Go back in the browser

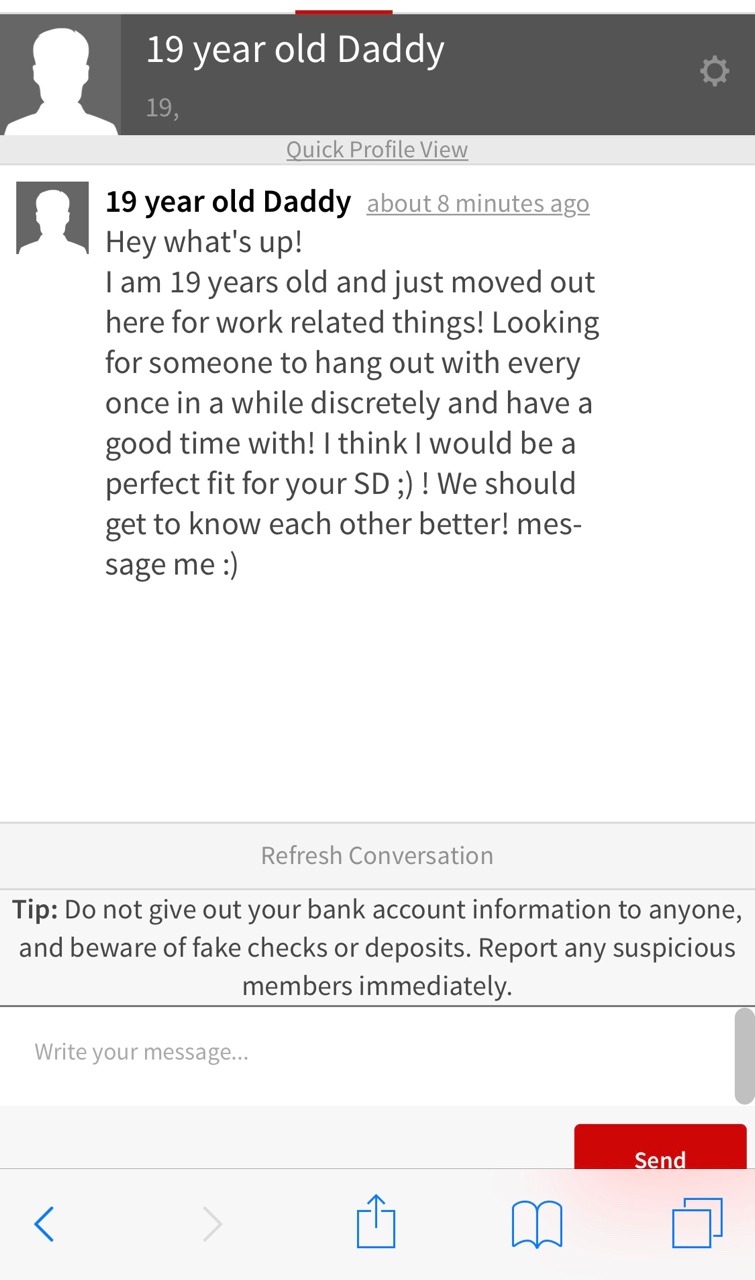[44, 1223]
